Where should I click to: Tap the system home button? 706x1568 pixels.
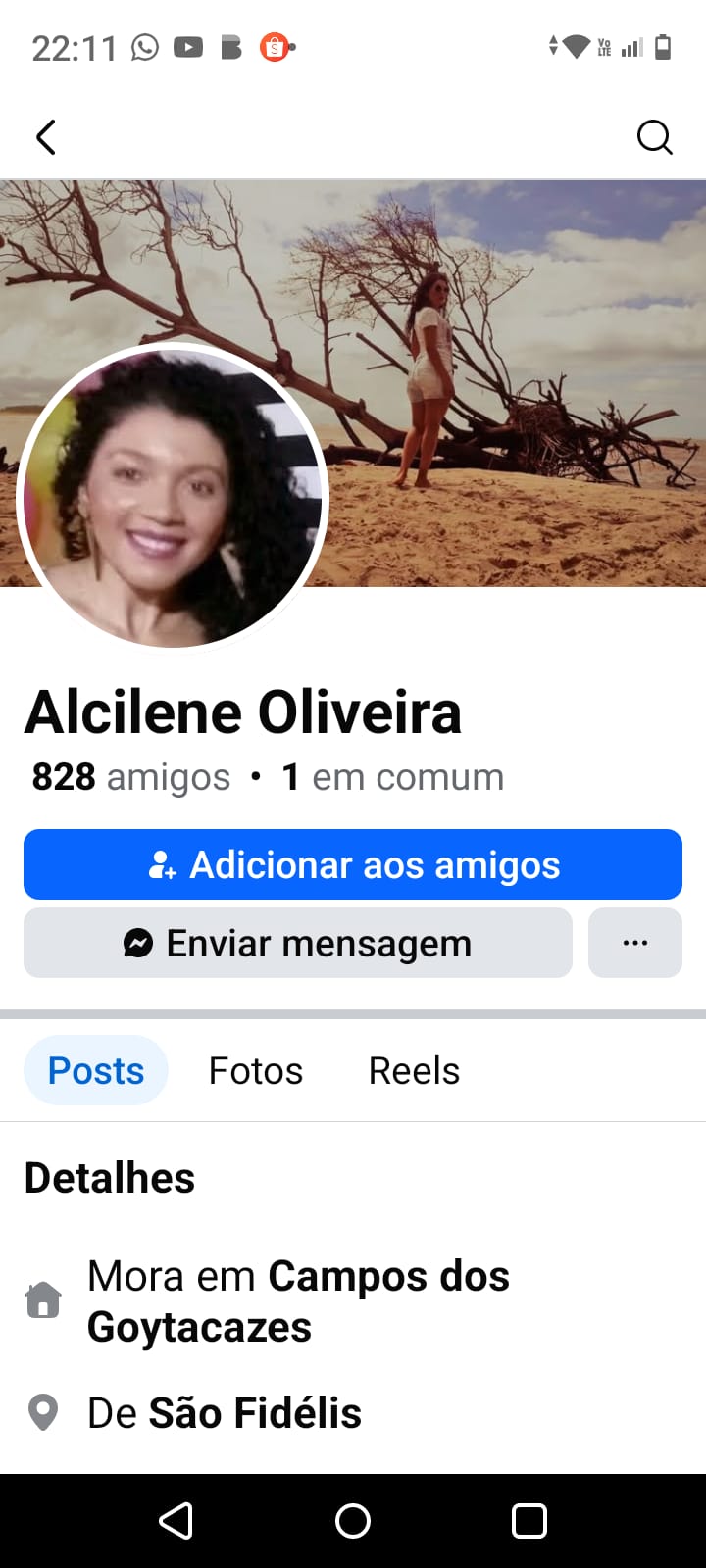tap(353, 1521)
